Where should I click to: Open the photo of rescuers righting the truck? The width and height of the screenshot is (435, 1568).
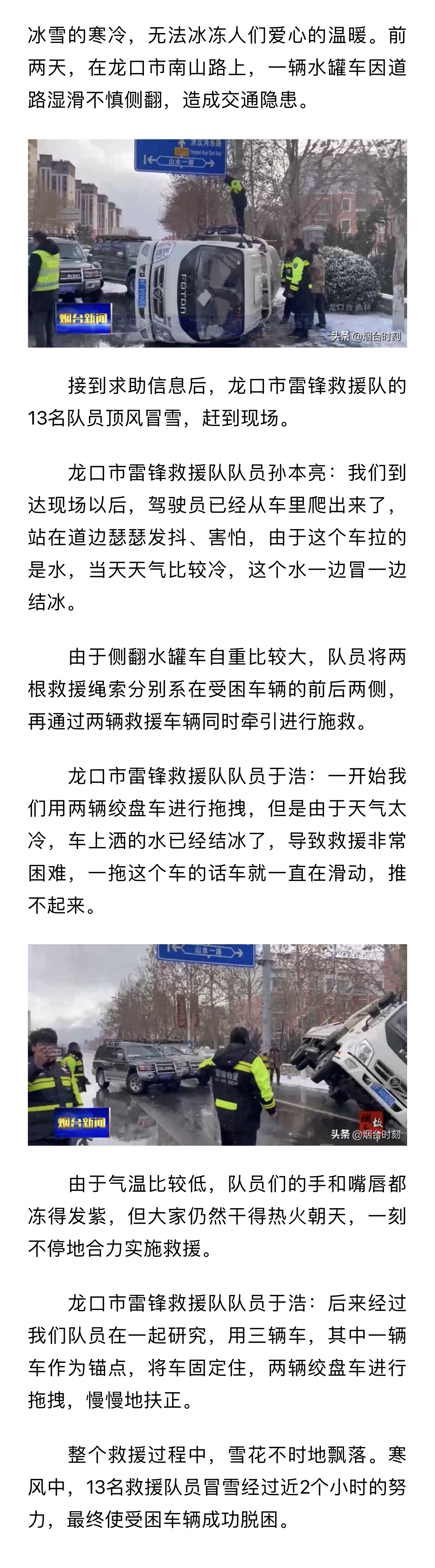[217, 1044]
